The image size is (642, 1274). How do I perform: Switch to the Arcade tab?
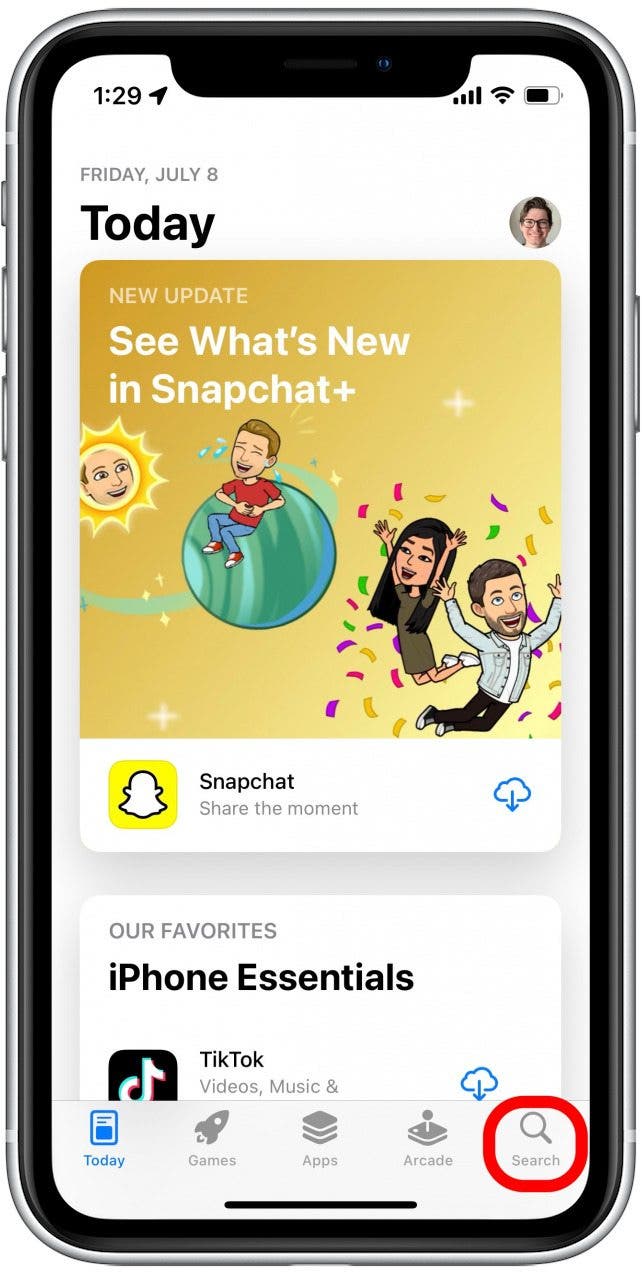(x=428, y=1140)
